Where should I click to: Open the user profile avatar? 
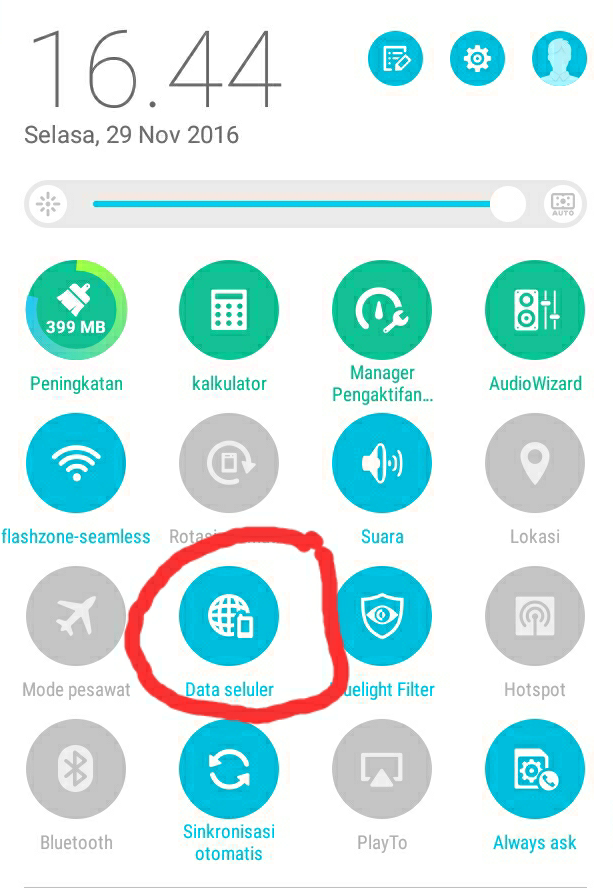559,59
